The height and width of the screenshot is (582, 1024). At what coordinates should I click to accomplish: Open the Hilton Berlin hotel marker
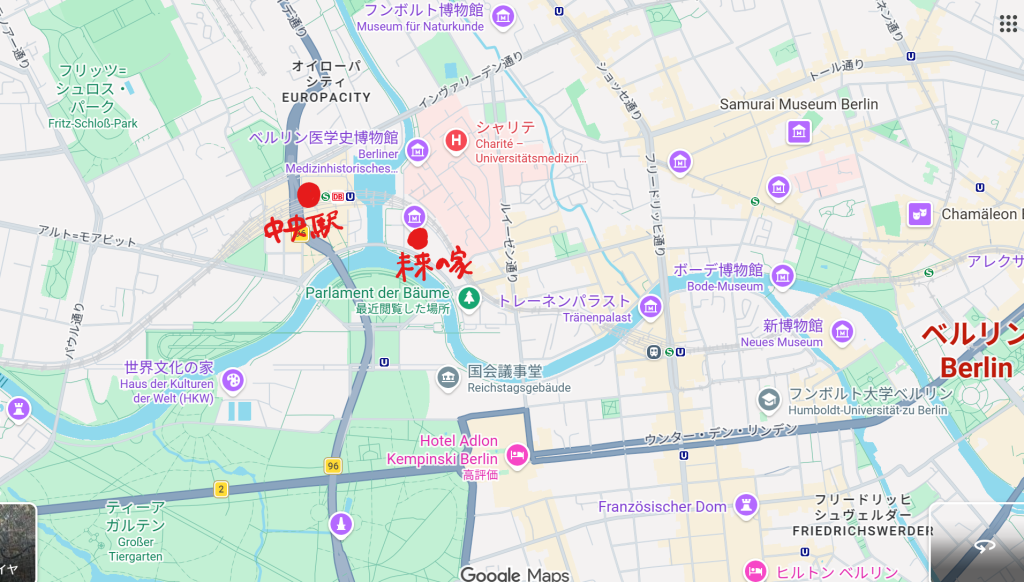pyautogui.click(x=756, y=572)
